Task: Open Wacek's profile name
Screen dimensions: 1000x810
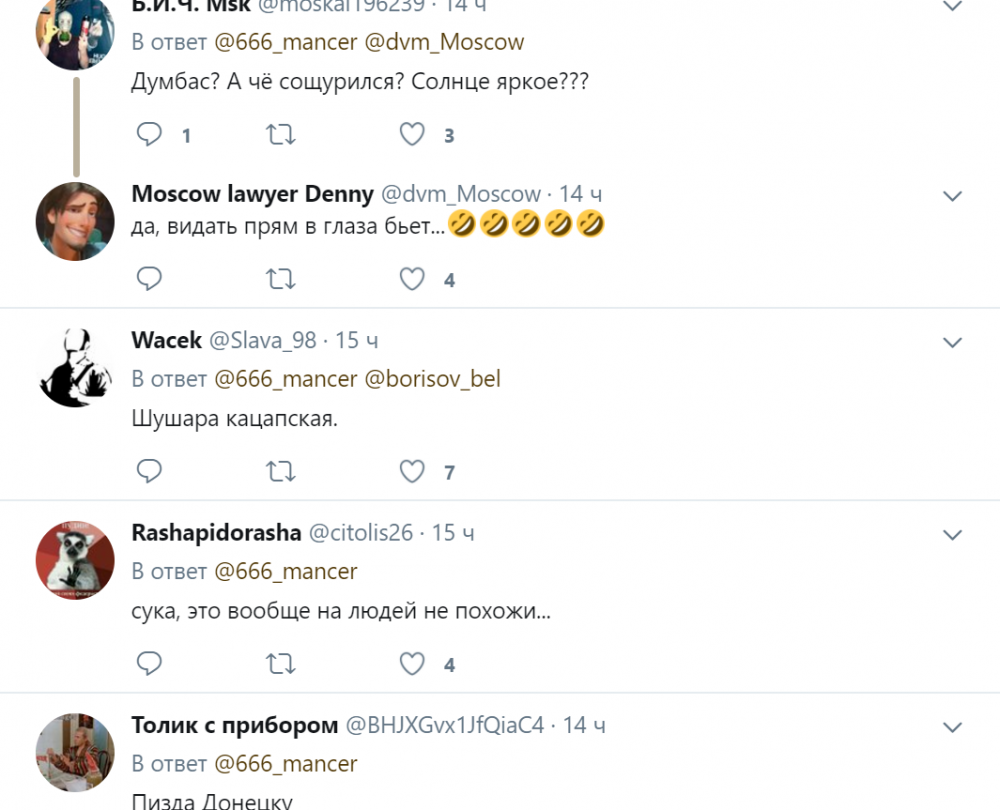Action: pos(166,340)
